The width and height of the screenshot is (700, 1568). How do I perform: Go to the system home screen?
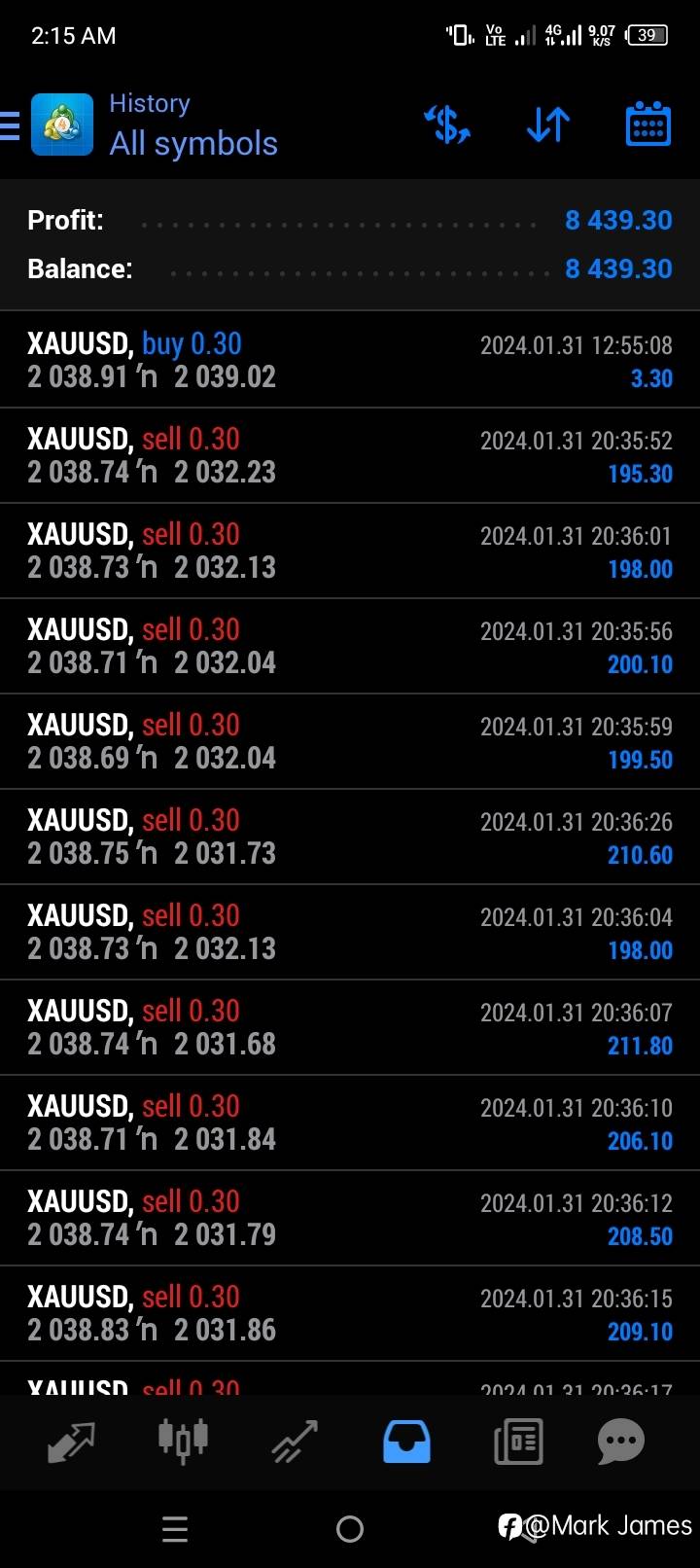[x=350, y=1529]
